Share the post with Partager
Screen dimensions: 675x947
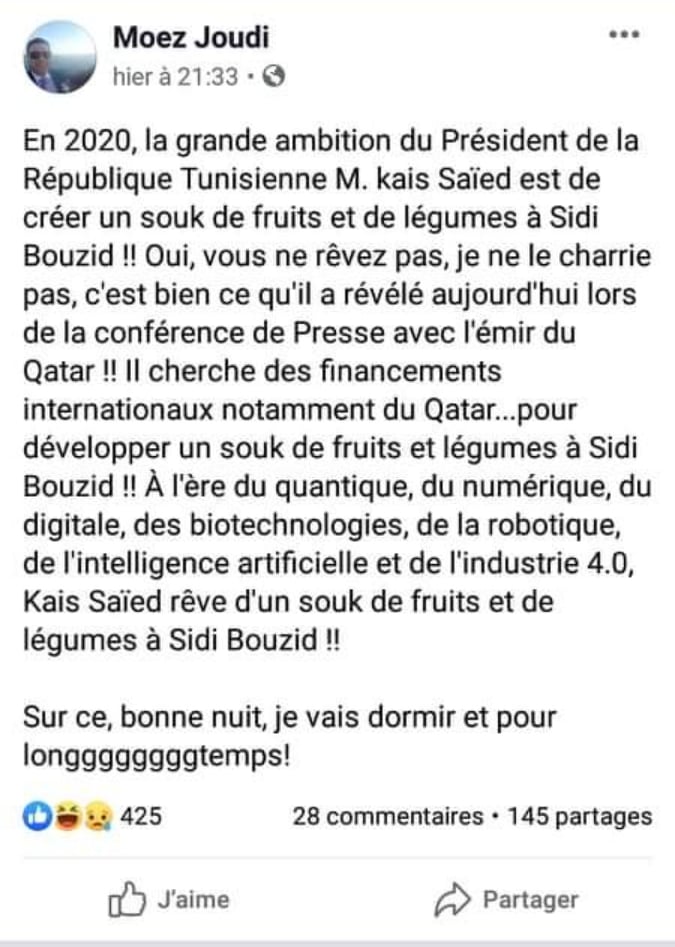(x=507, y=899)
